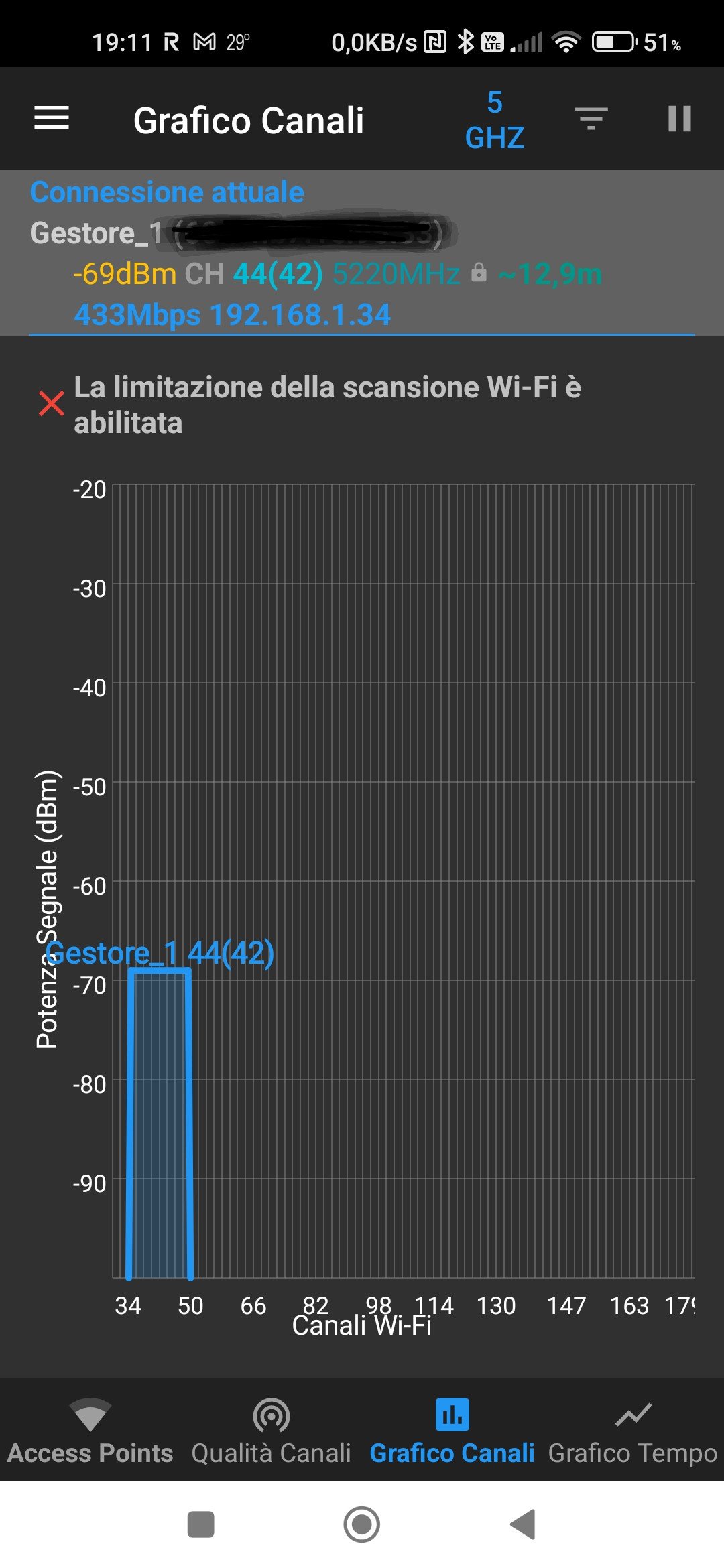The height and width of the screenshot is (1568, 724).
Task: Go to the Grafico Tempo tab
Action: coord(632,1431)
